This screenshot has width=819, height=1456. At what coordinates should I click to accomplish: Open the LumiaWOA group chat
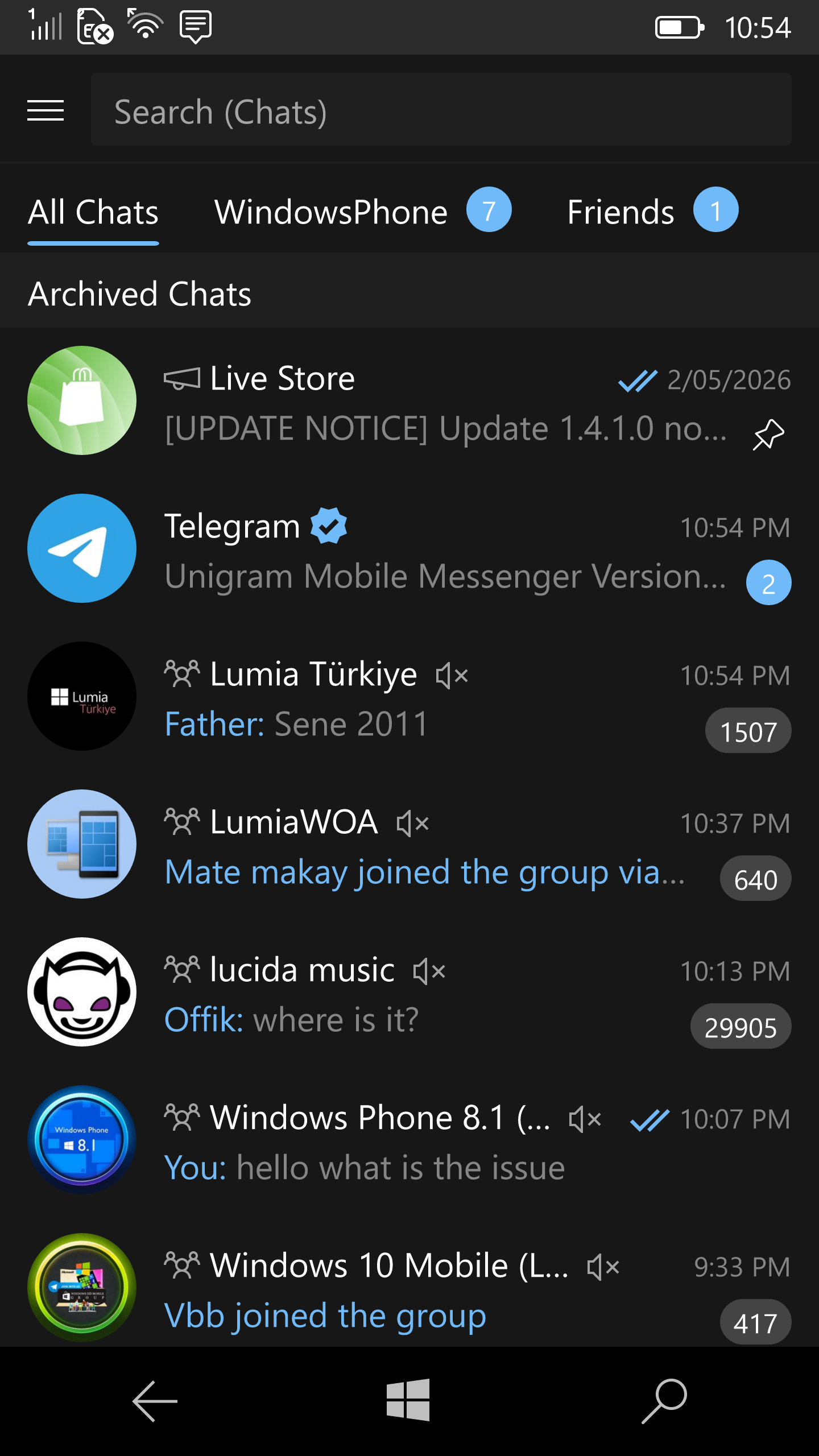click(x=409, y=845)
